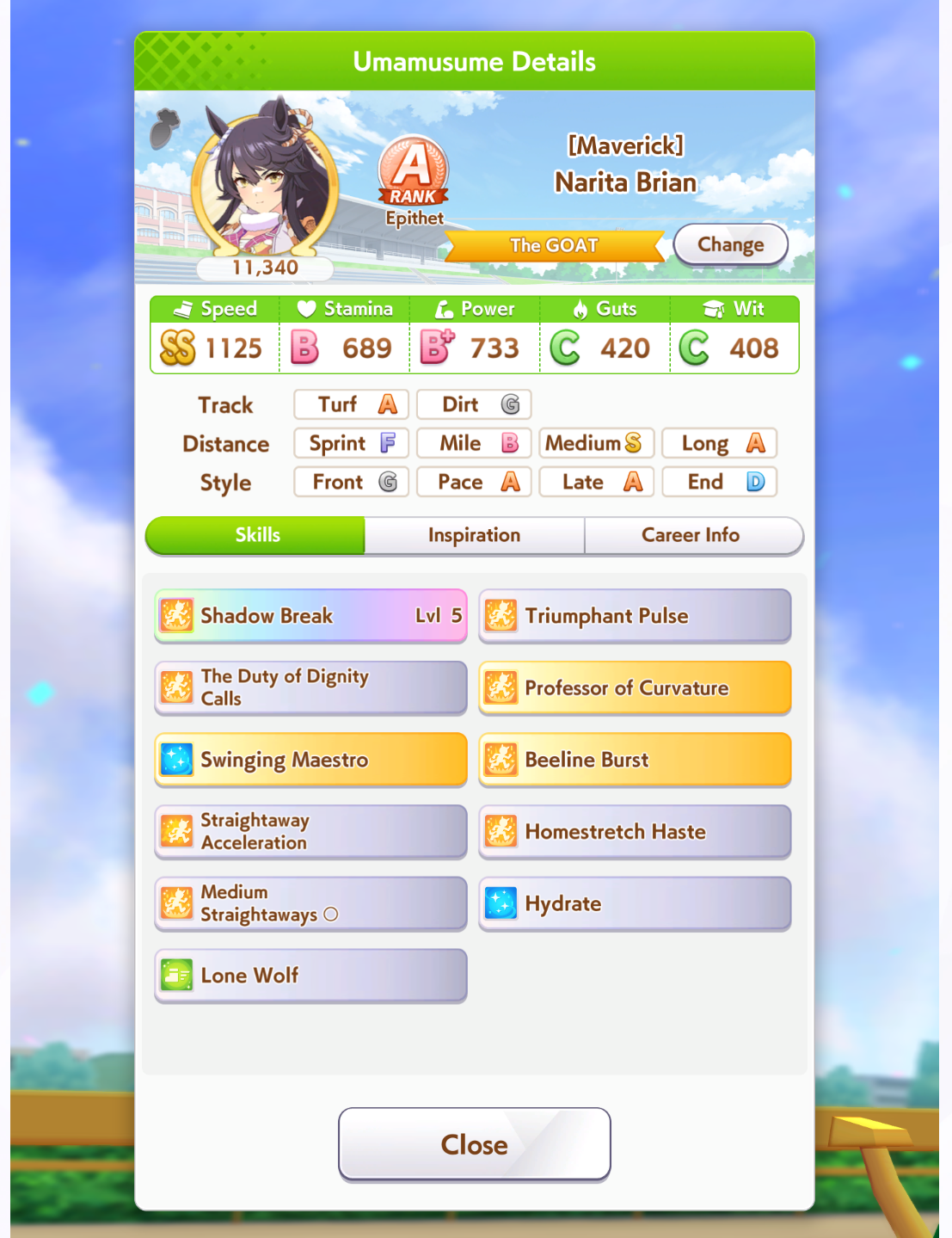
Task: Close the Umamusume Details dialog
Action: pyautogui.click(x=474, y=1144)
